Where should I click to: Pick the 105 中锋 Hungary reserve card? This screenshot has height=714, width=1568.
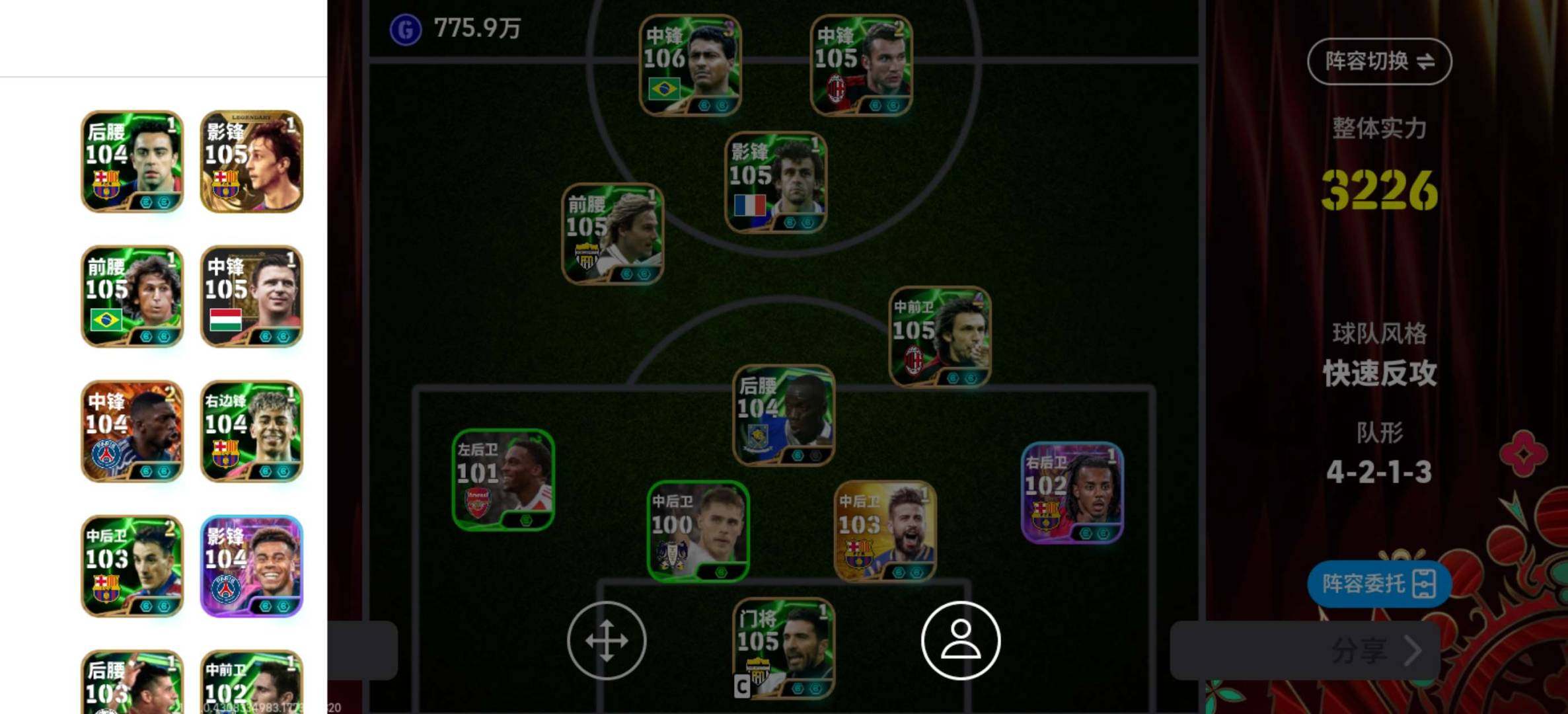[x=252, y=296]
